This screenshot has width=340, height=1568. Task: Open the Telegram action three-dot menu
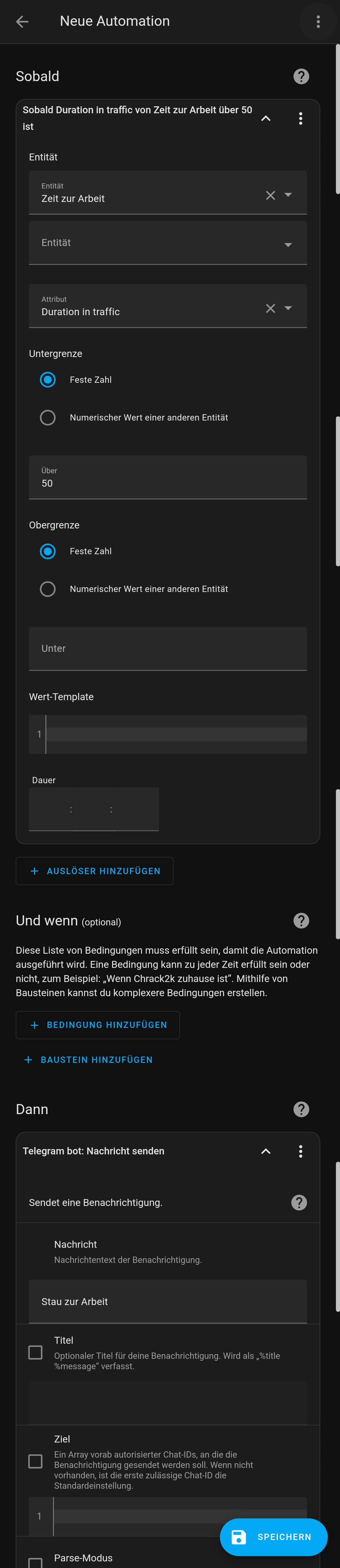click(300, 1151)
